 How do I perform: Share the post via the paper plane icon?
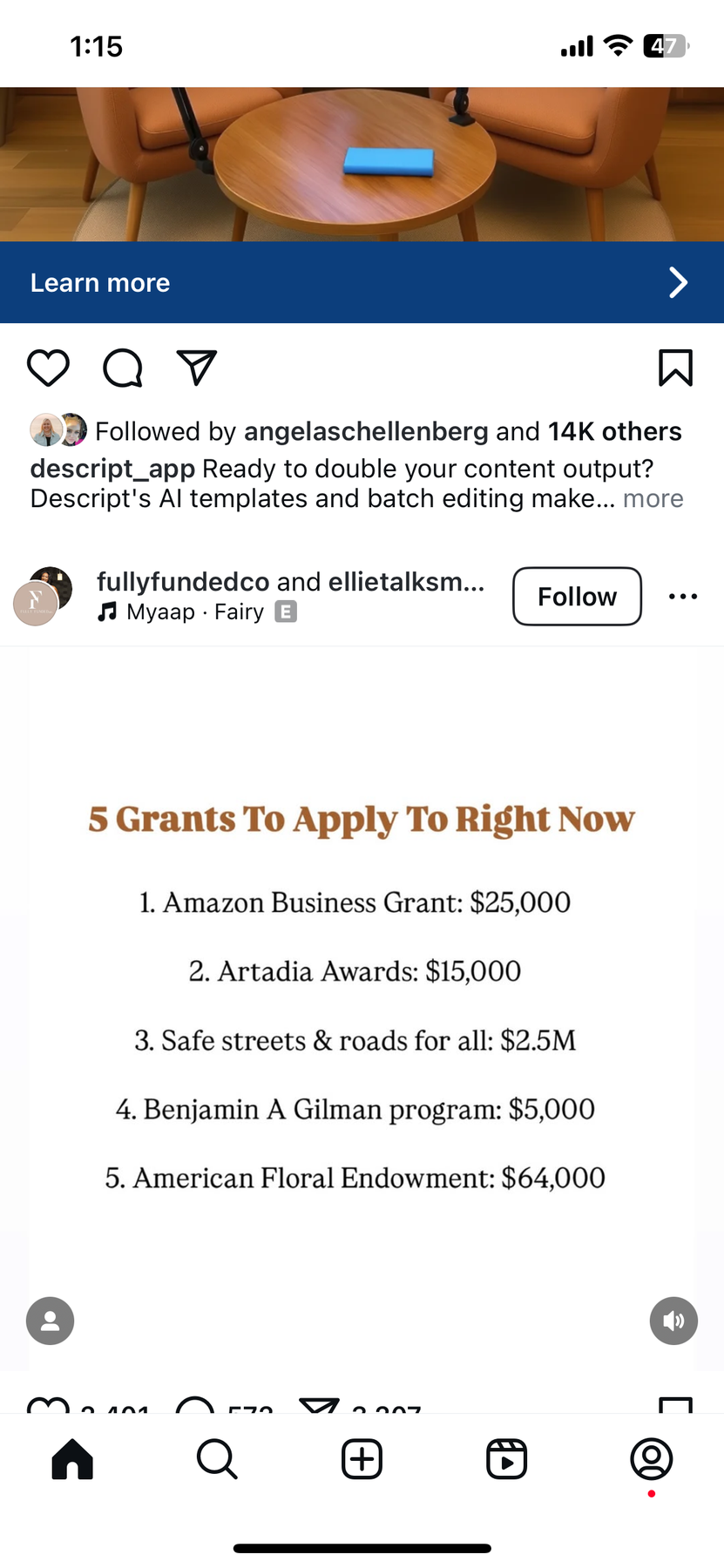pos(196,368)
